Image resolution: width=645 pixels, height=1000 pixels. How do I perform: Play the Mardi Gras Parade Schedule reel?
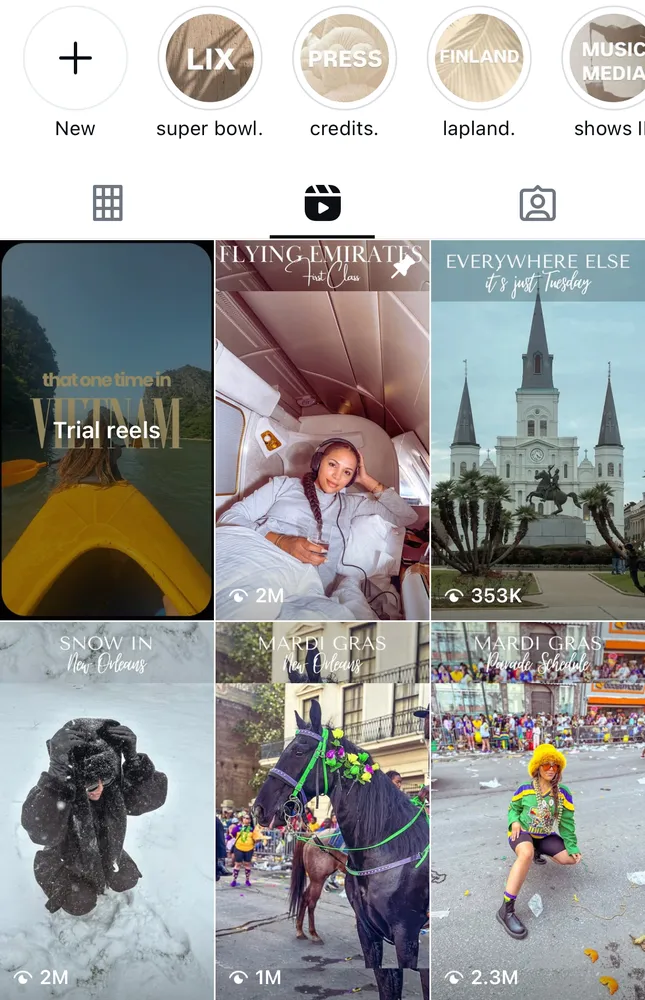[x=537, y=810]
